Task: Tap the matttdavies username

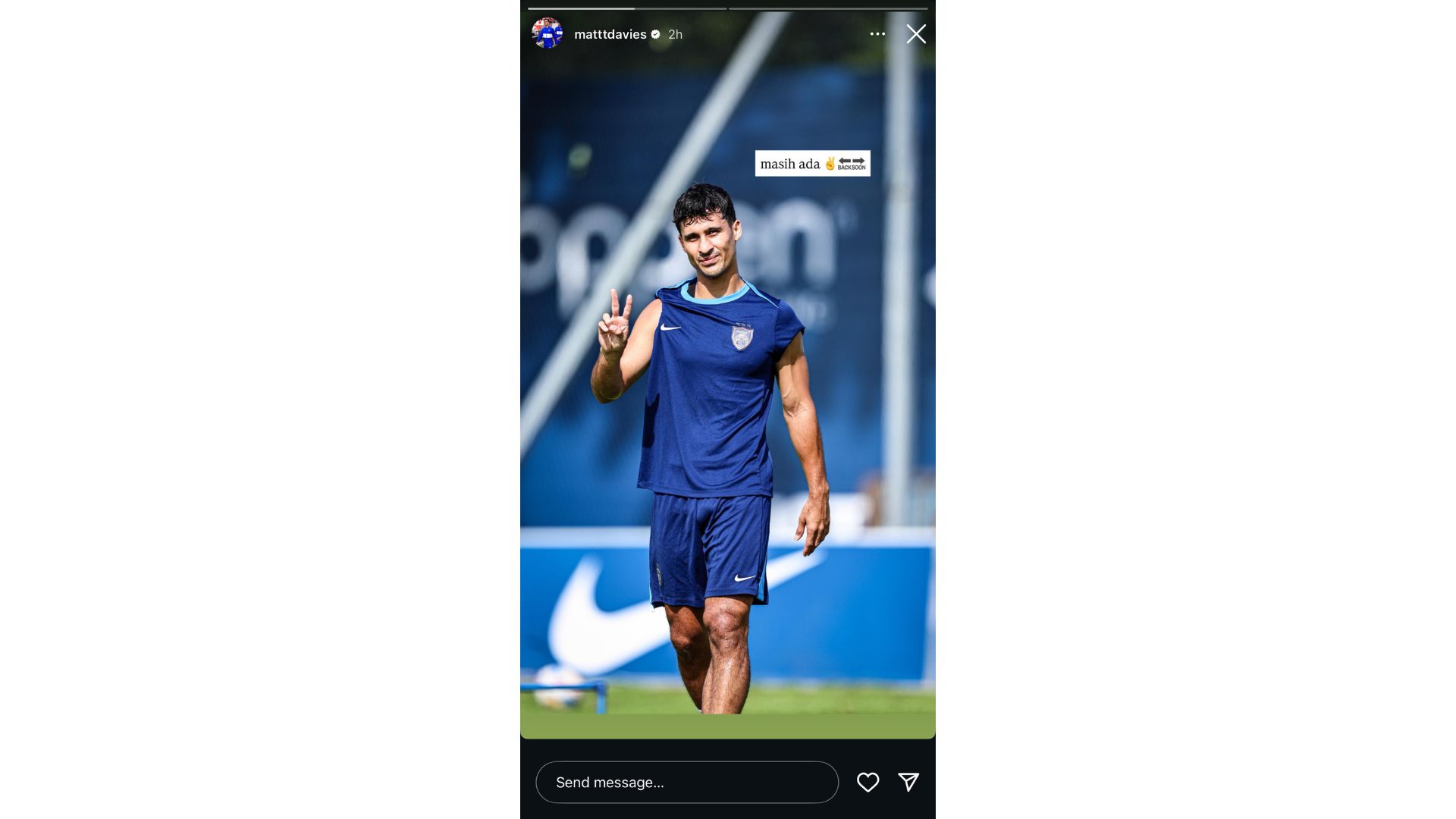Action: tap(610, 34)
